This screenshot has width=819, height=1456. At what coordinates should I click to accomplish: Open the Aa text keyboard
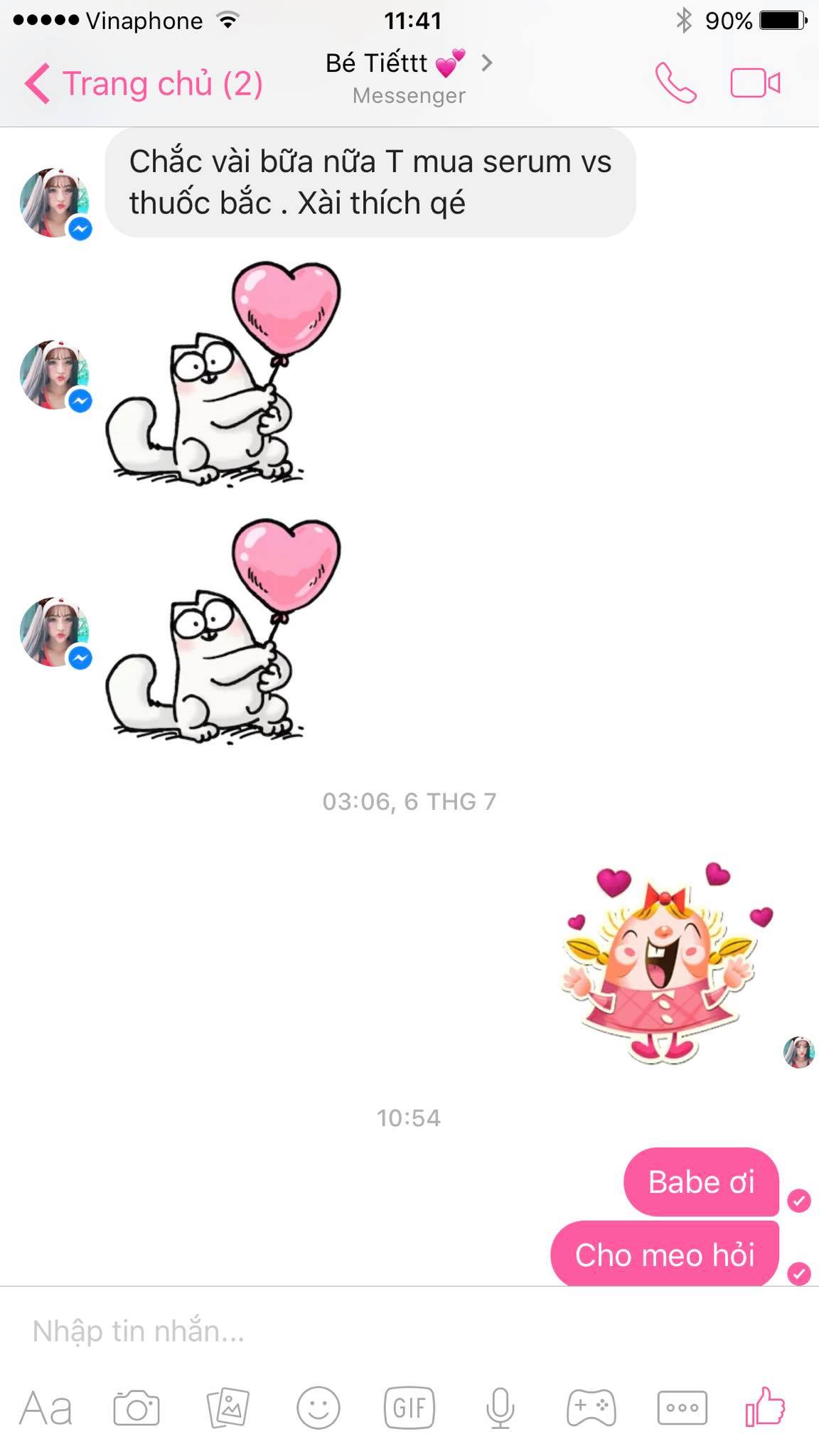click(45, 1408)
